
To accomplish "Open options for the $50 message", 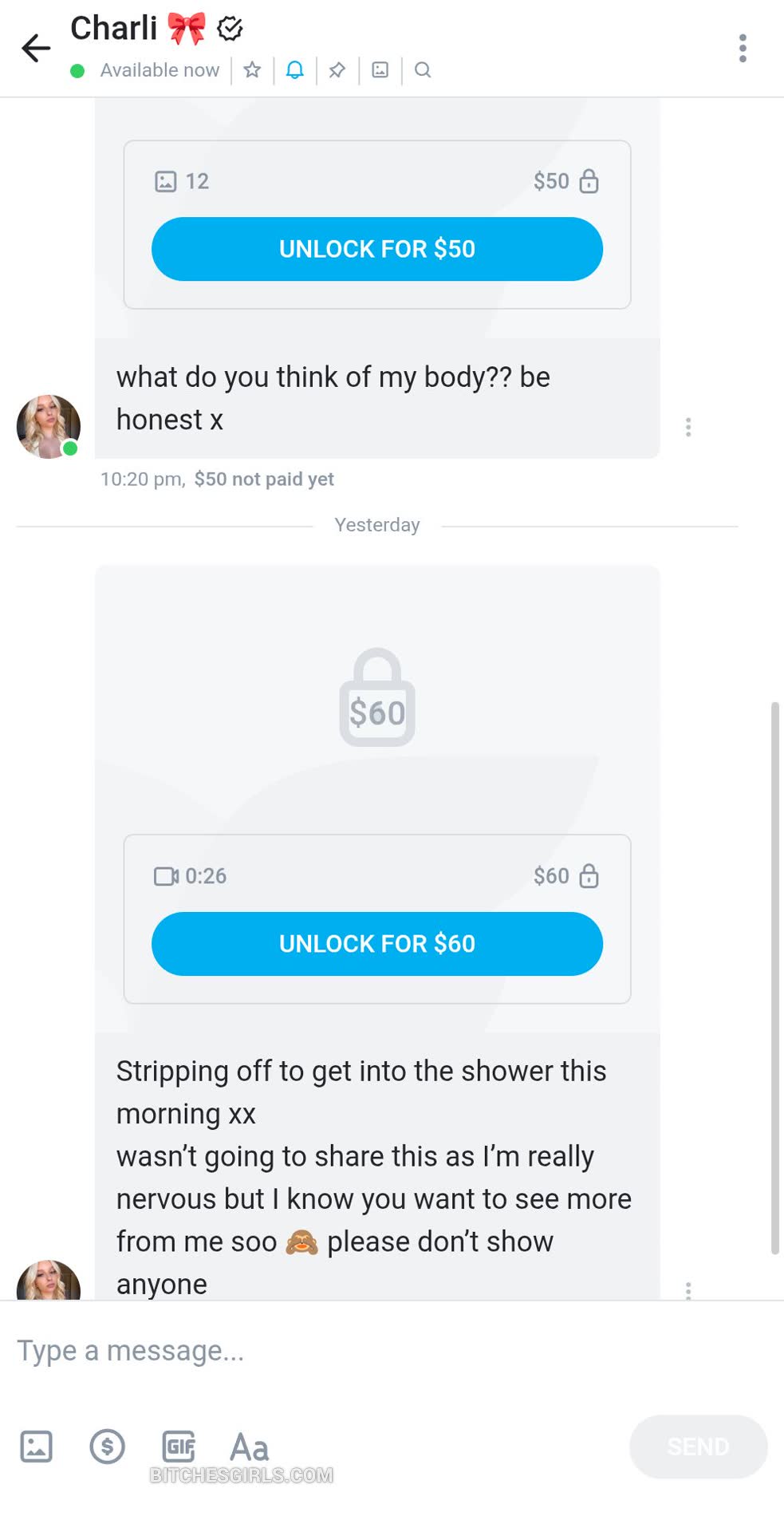I will (688, 427).
